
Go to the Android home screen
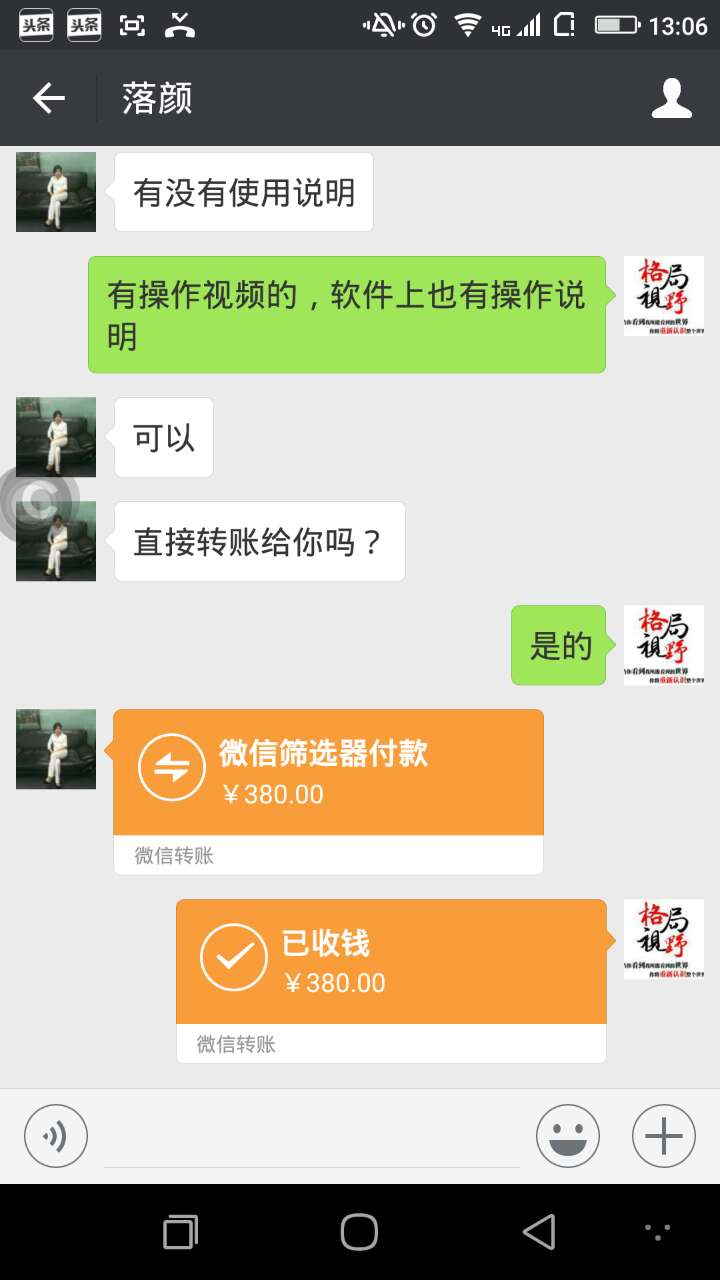pos(359,1232)
